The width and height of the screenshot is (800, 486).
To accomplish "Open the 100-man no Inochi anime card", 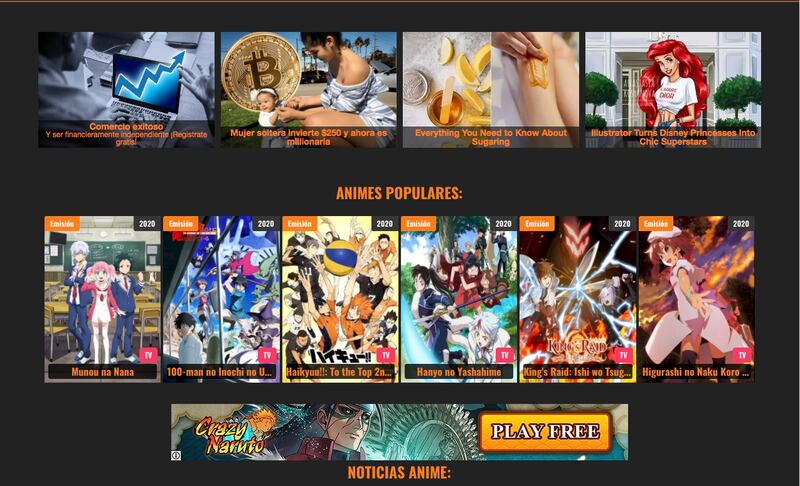I will coord(221,298).
